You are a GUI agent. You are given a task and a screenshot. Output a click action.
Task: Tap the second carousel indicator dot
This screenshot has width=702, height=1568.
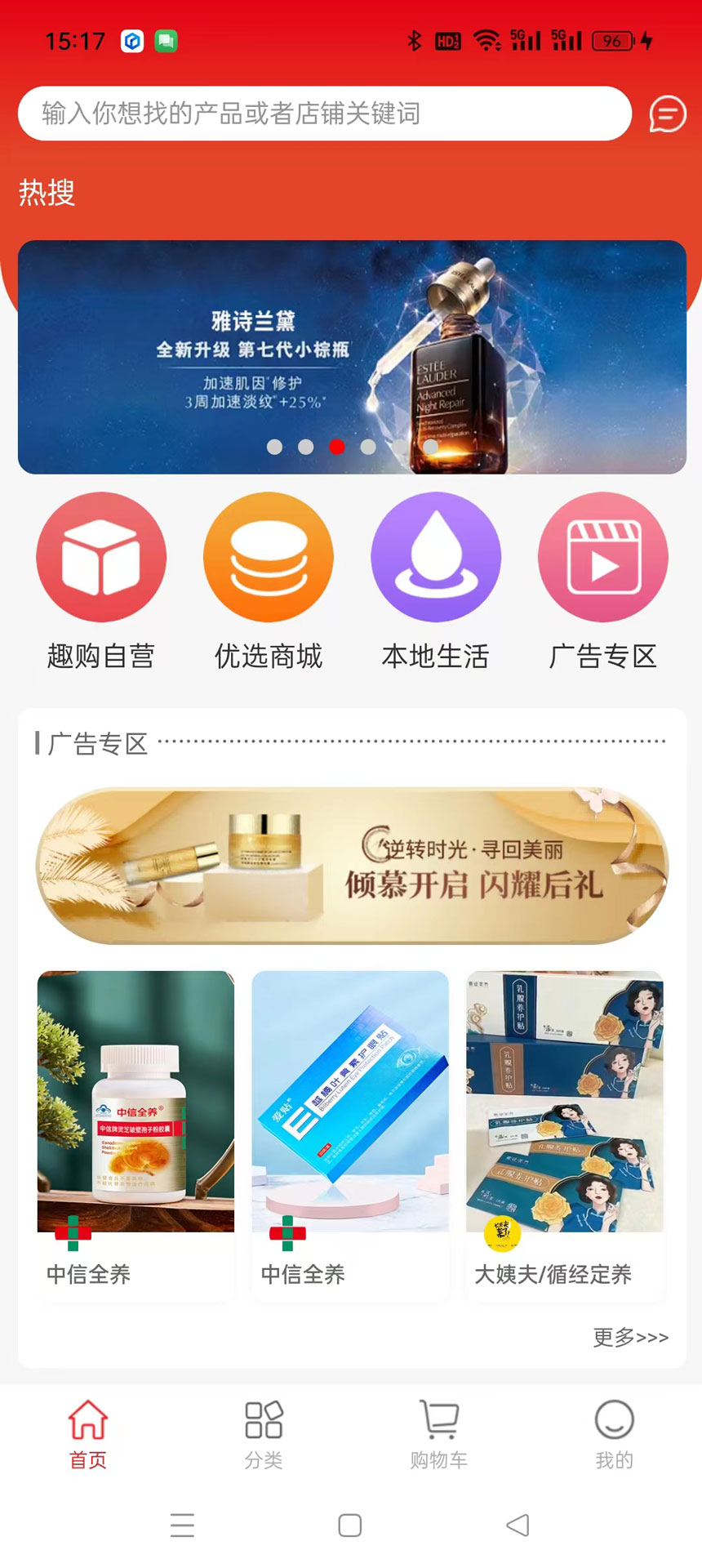(306, 448)
